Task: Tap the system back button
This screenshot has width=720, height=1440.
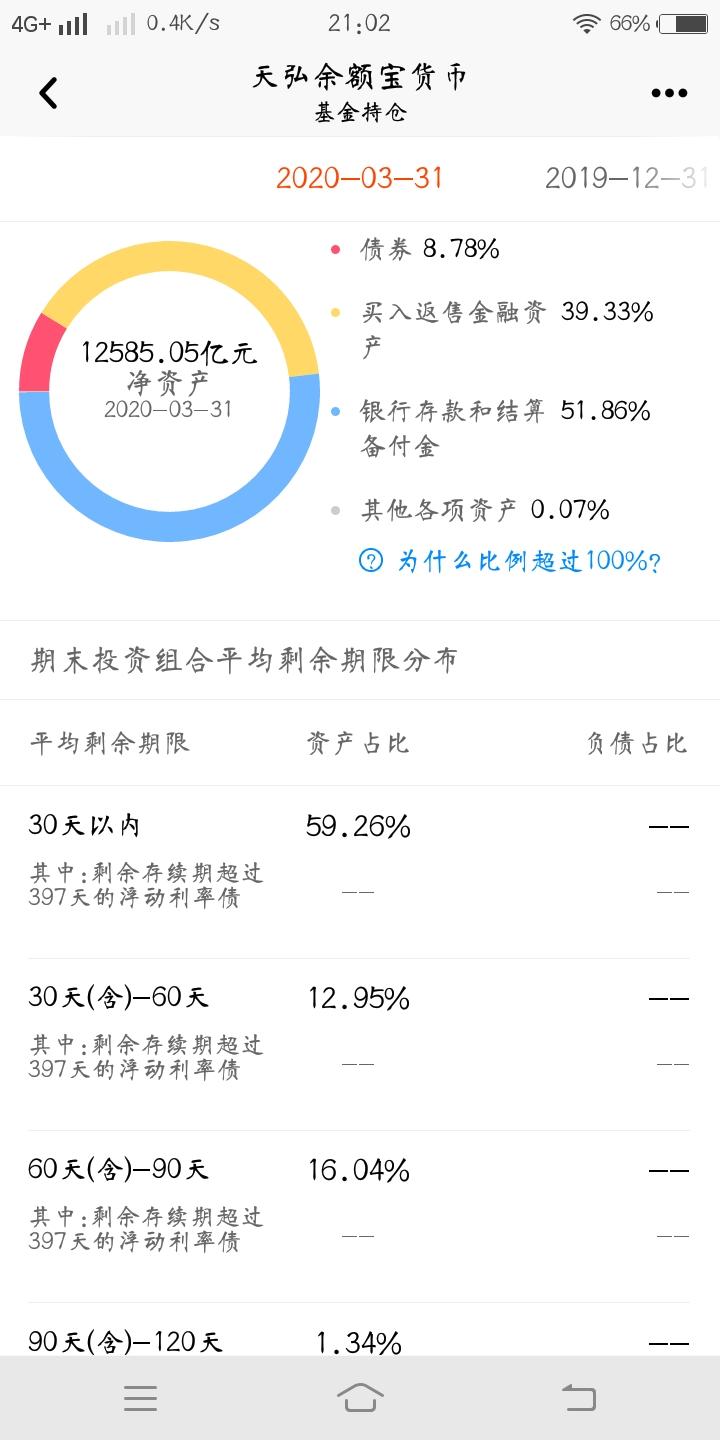Action: pyautogui.click(x=579, y=1397)
